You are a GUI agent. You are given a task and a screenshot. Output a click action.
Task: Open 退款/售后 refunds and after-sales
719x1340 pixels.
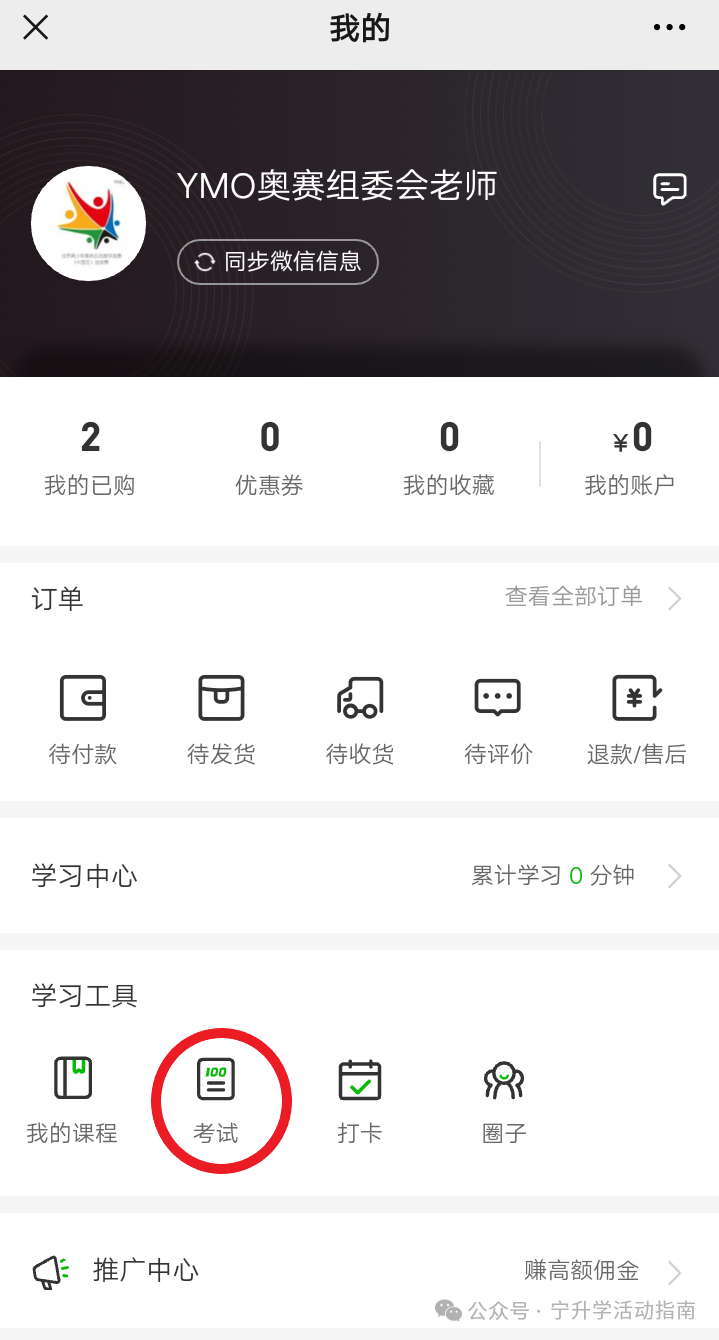pos(637,720)
